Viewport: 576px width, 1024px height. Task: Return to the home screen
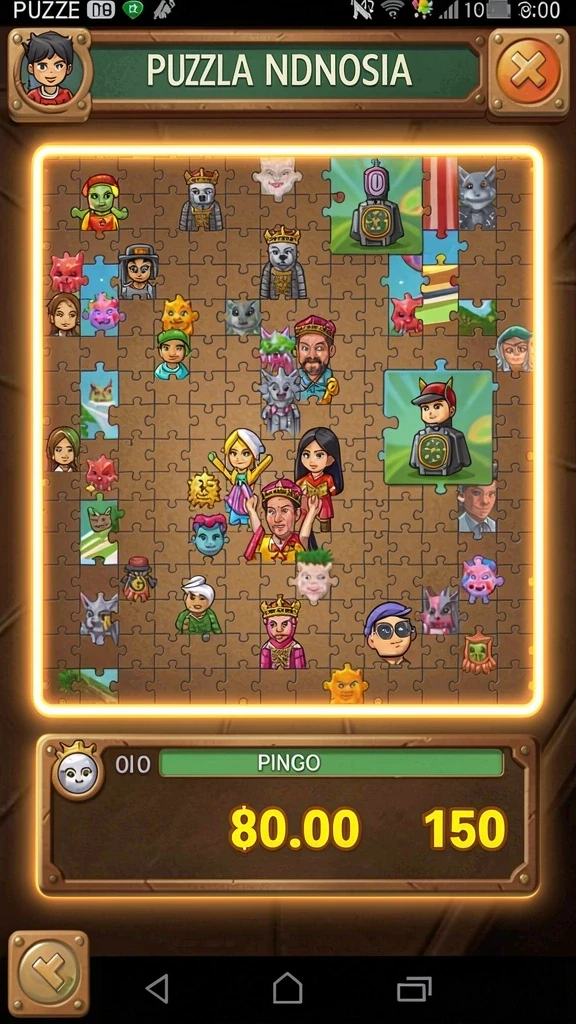[x=287, y=988]
